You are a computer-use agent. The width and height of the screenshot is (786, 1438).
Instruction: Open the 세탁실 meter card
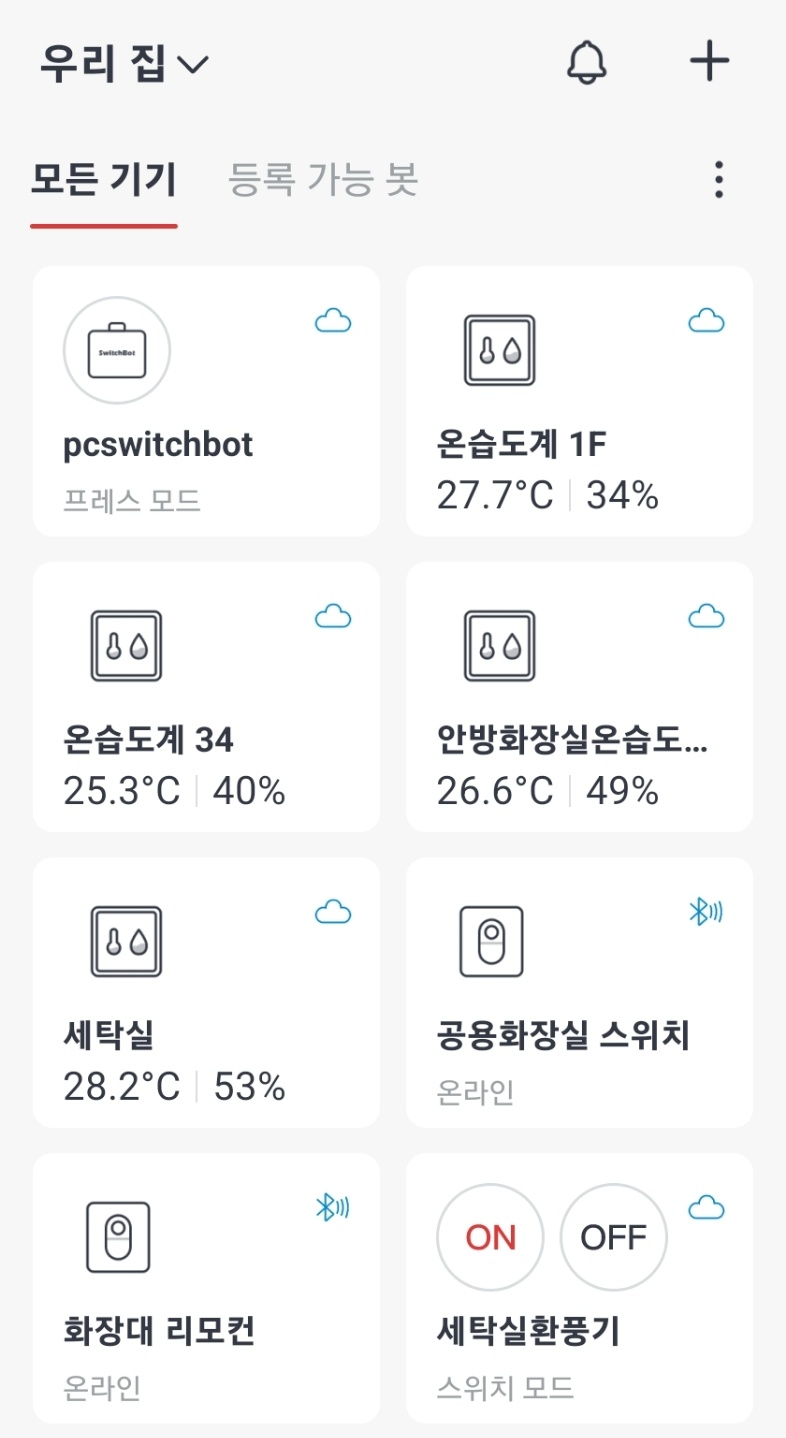point(207,992)
